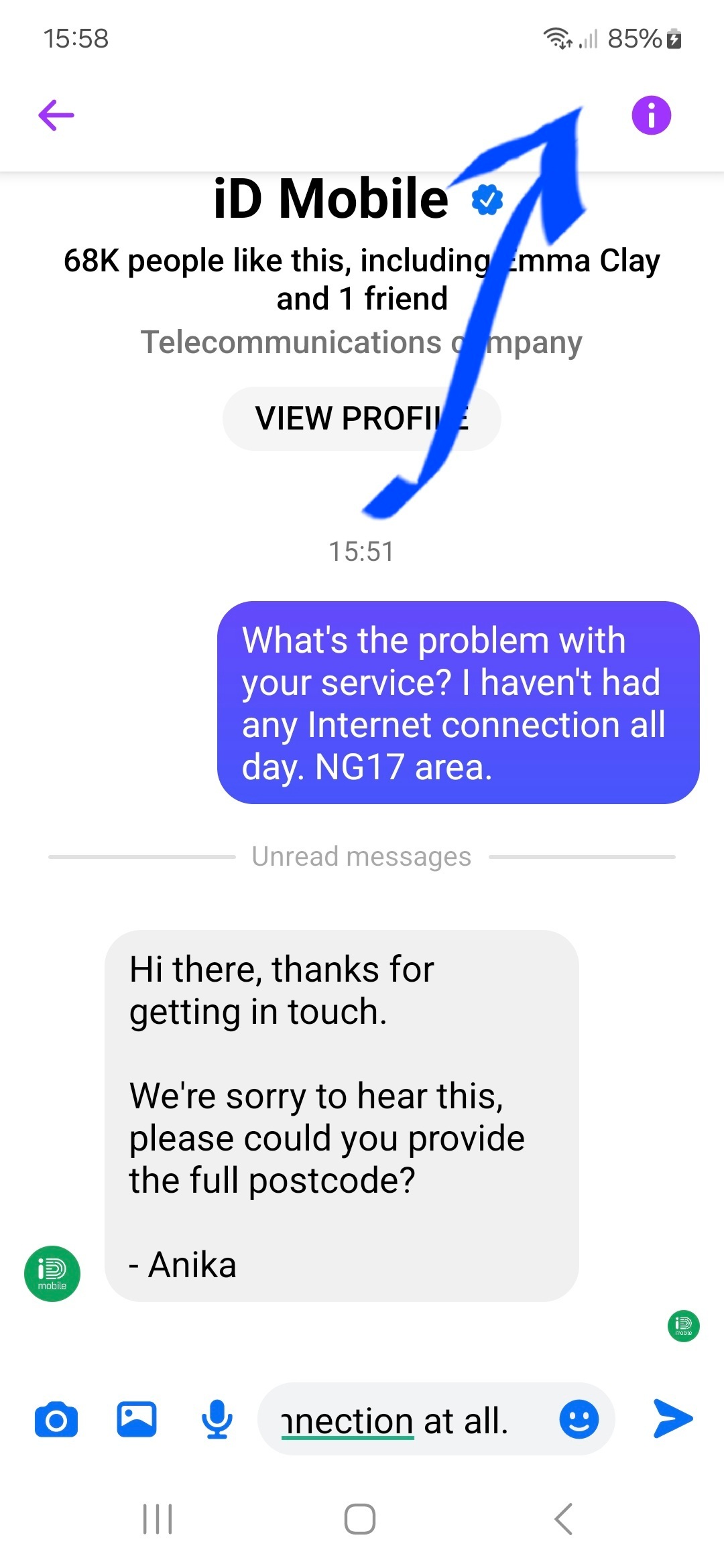Open the emoji picker
The width and height of the screenshot is (724, 1568).
[x=579, y=1419]
